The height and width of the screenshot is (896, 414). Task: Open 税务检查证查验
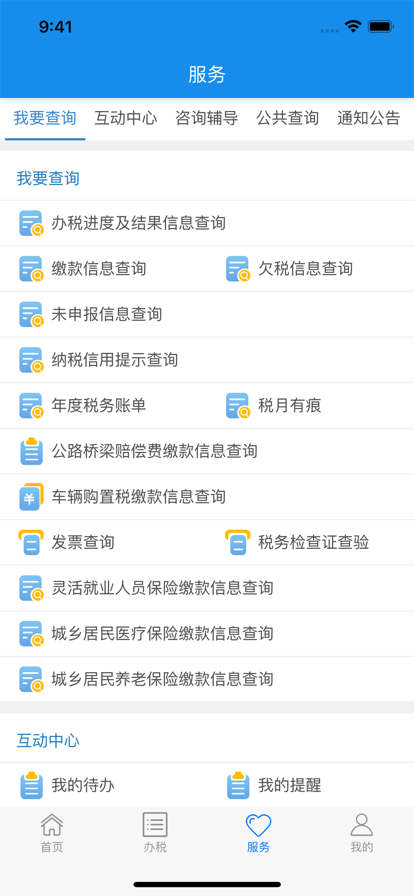[x=310, y=543]
